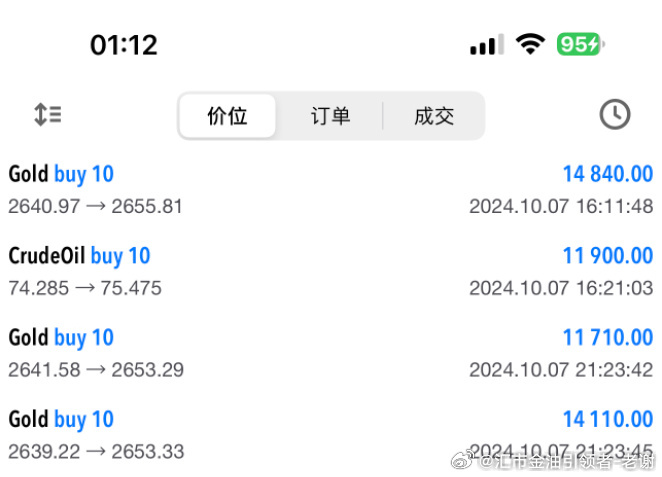Switch to the 成交 tab
The width and height of the screenshot is (662, 477).
[x=434, y=116]
